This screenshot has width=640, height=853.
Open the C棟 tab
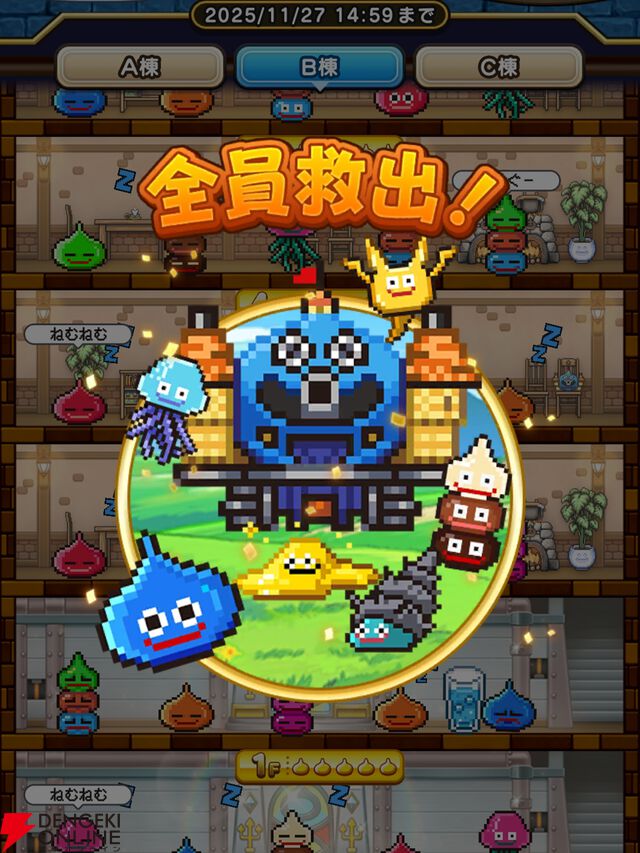498,67
